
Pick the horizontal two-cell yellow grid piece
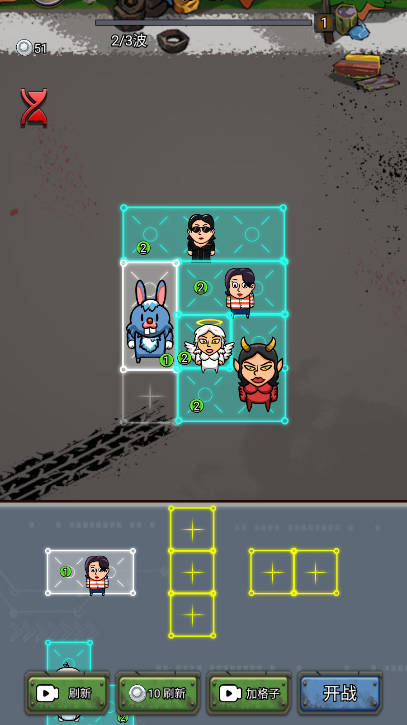coord(294,572)
